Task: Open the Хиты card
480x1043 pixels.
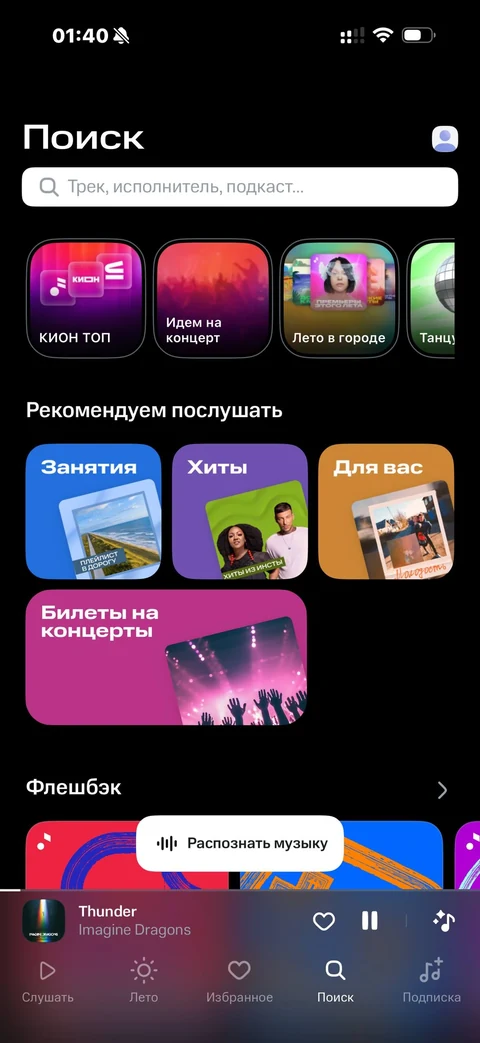Action: (x=240, y=512)
